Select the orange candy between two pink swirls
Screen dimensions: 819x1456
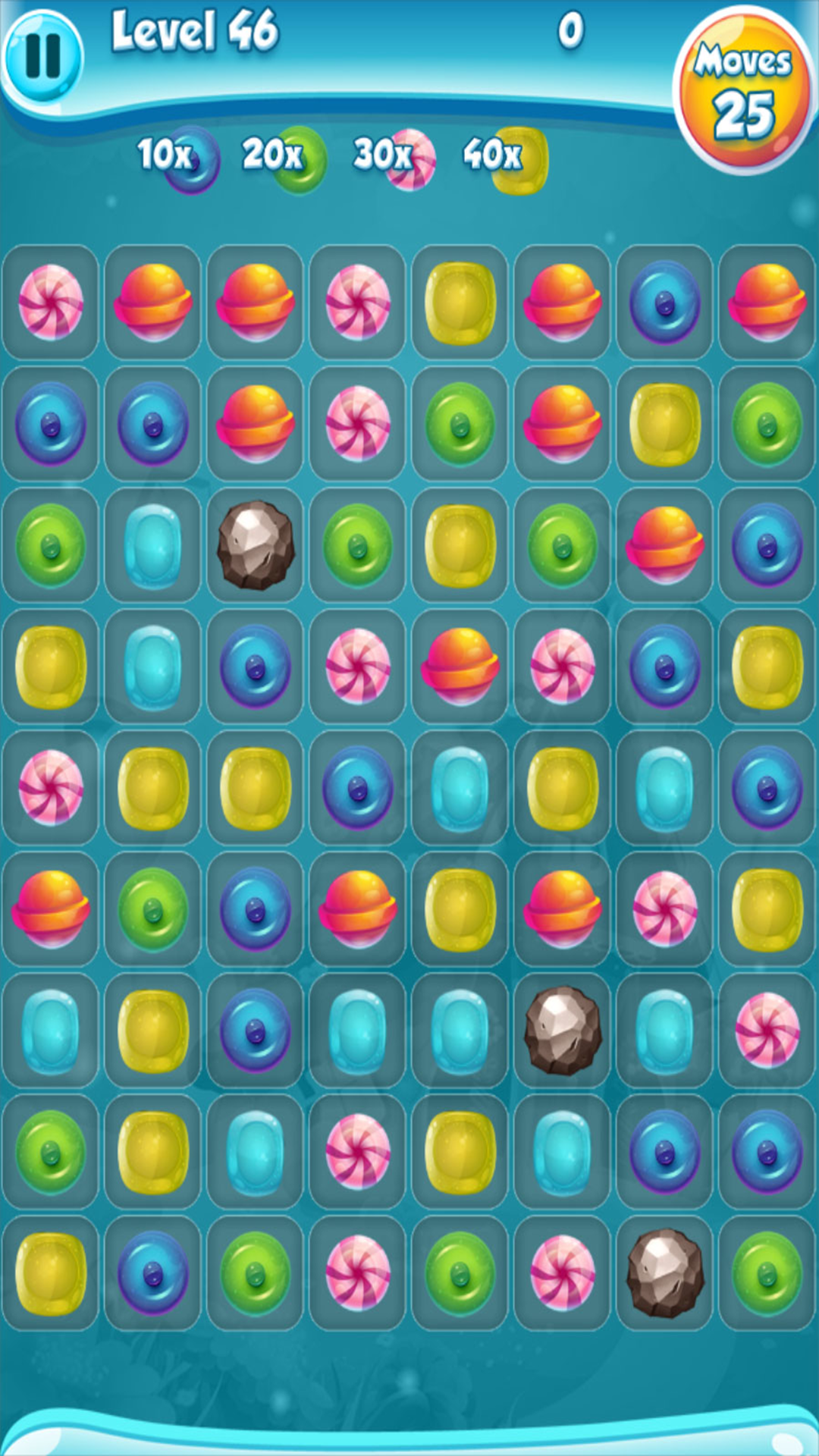460,666
